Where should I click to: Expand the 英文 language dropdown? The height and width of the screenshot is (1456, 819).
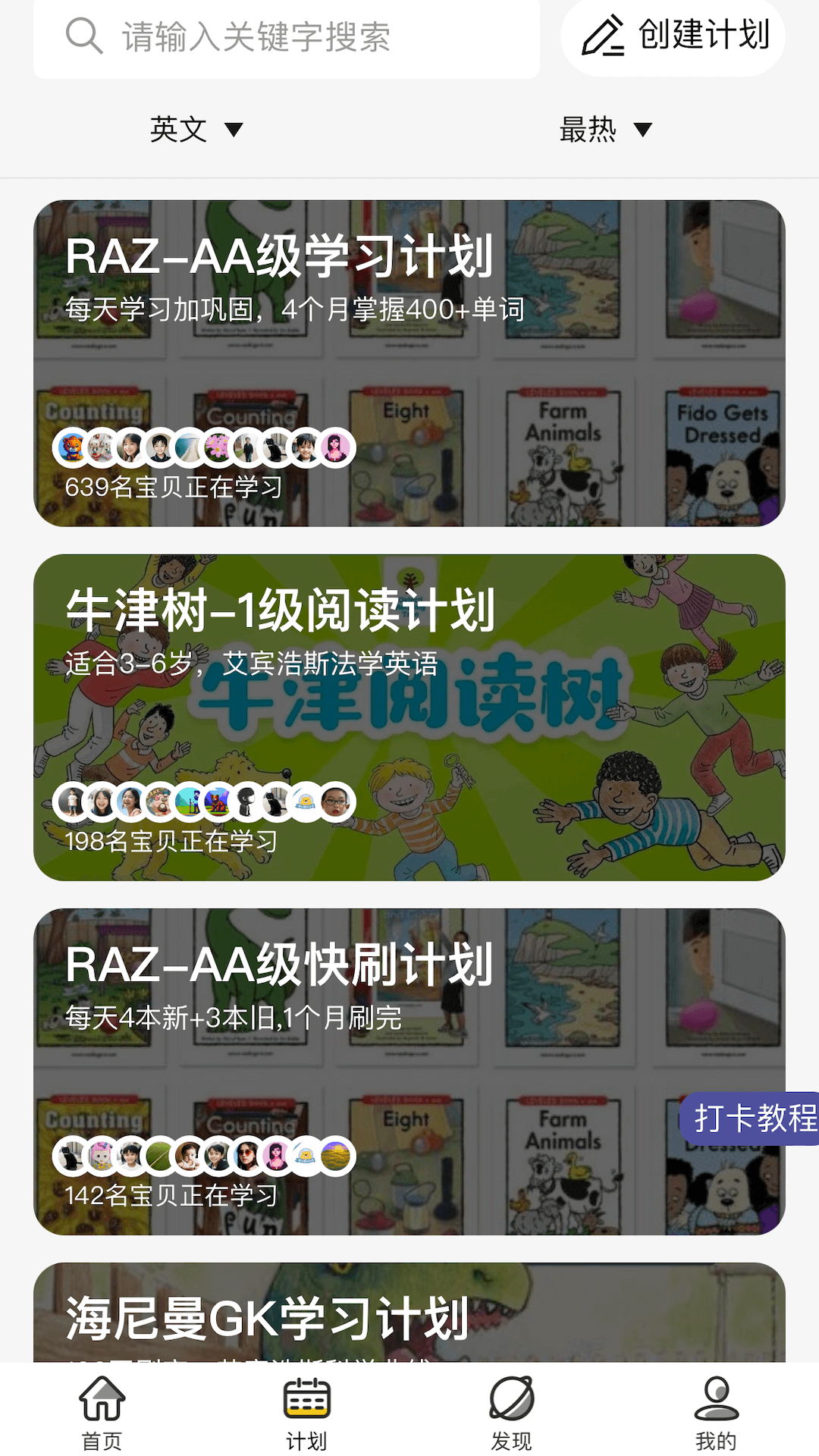point(196,130)
